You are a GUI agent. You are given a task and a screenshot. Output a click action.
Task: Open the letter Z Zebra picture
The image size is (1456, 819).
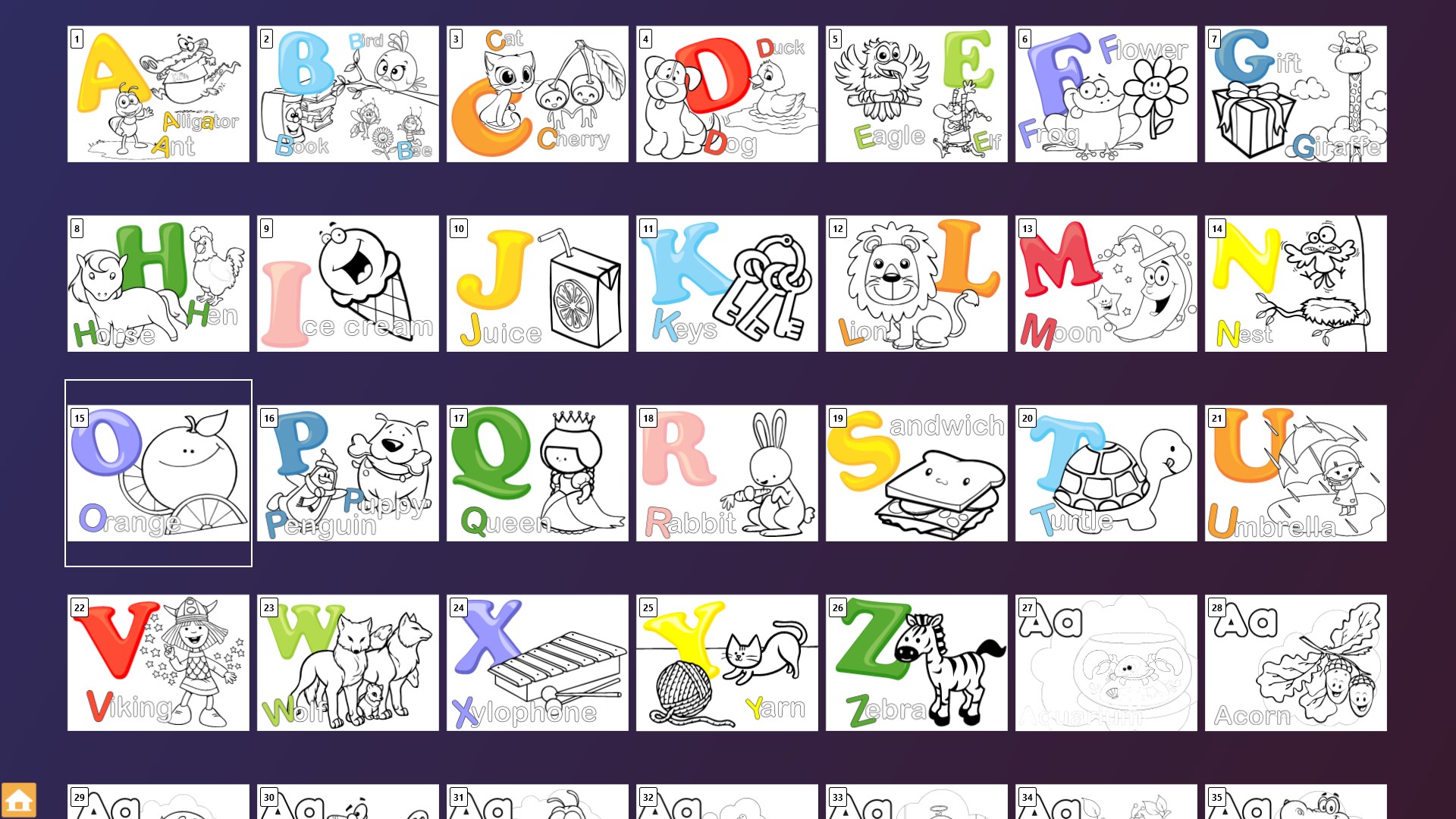pos(916,663)
